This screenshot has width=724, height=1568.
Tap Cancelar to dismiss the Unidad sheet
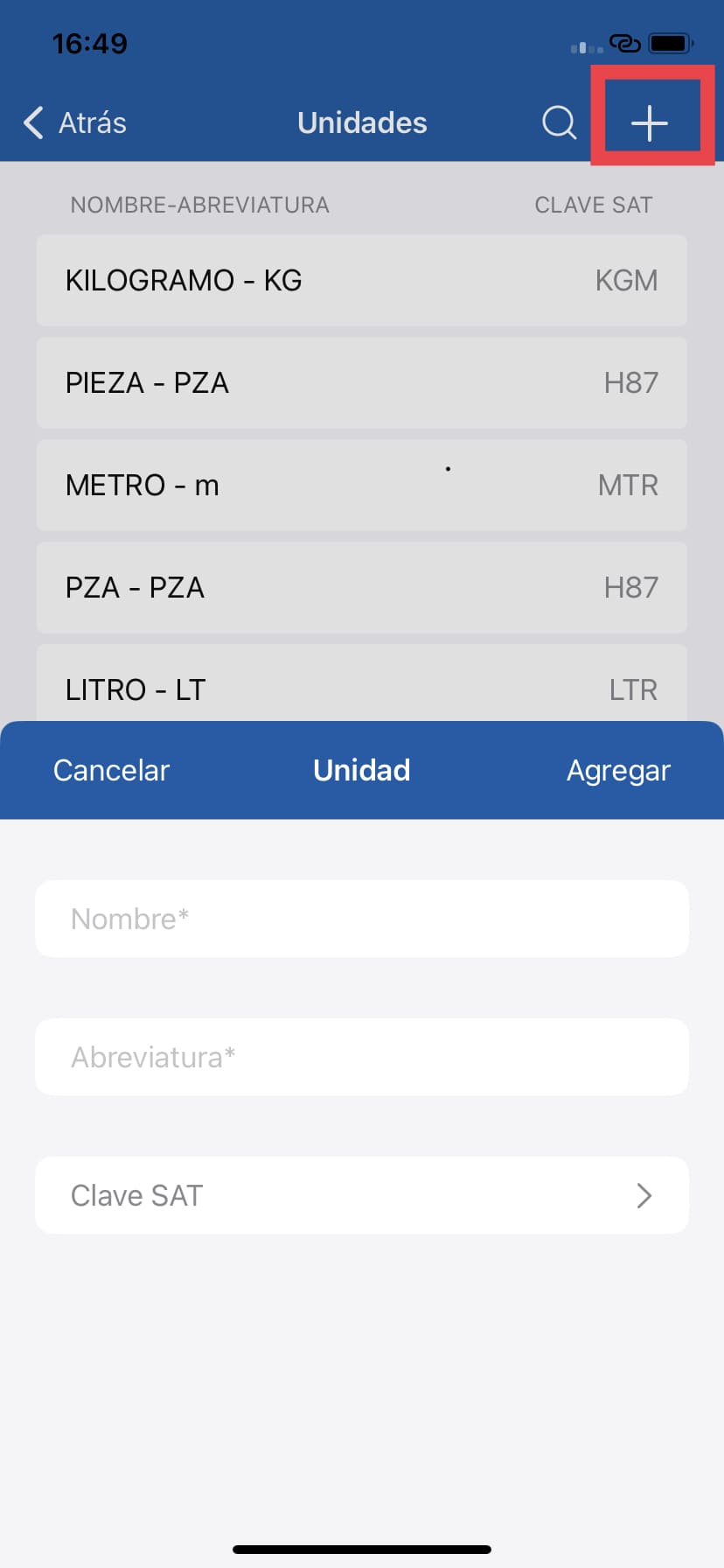pos(111,770)
